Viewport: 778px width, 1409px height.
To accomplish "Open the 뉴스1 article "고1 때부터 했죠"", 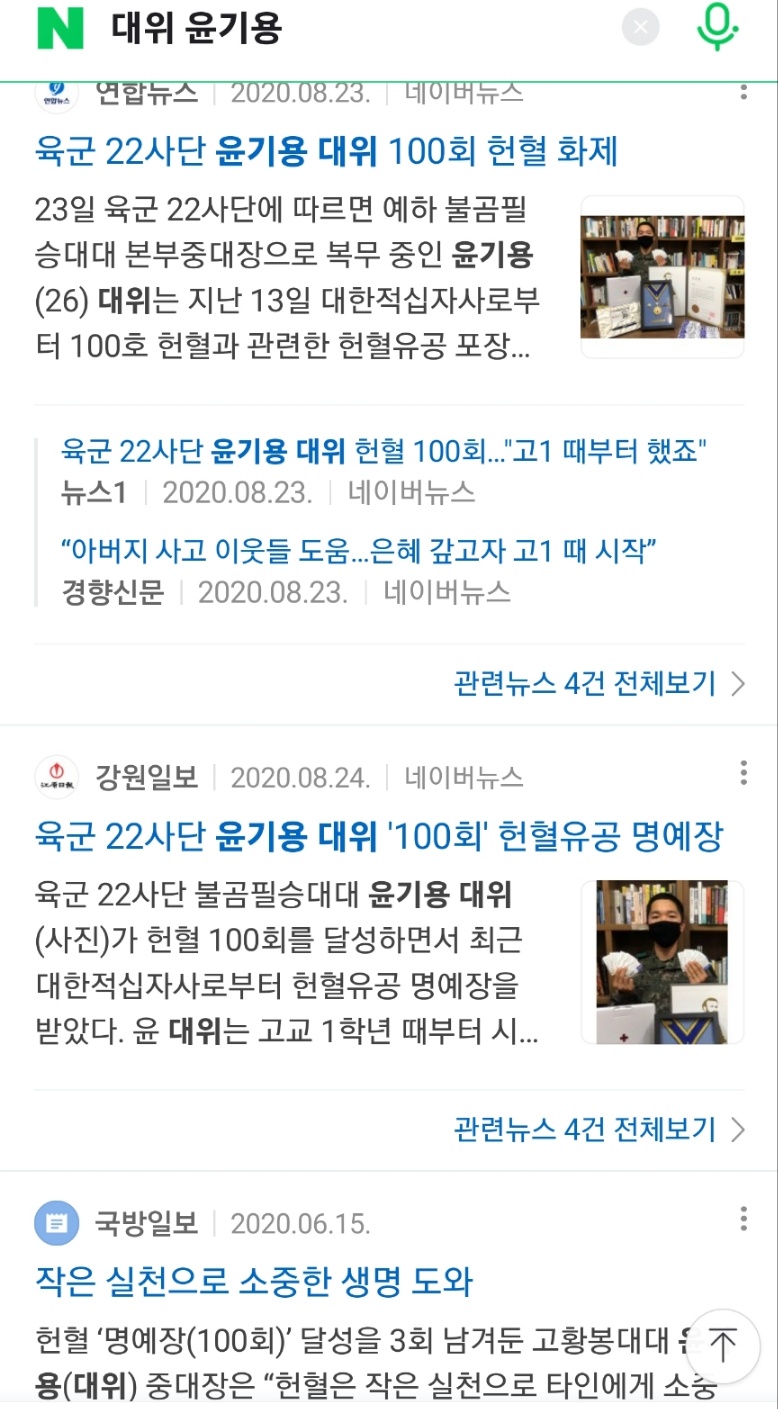I will 384,451.
